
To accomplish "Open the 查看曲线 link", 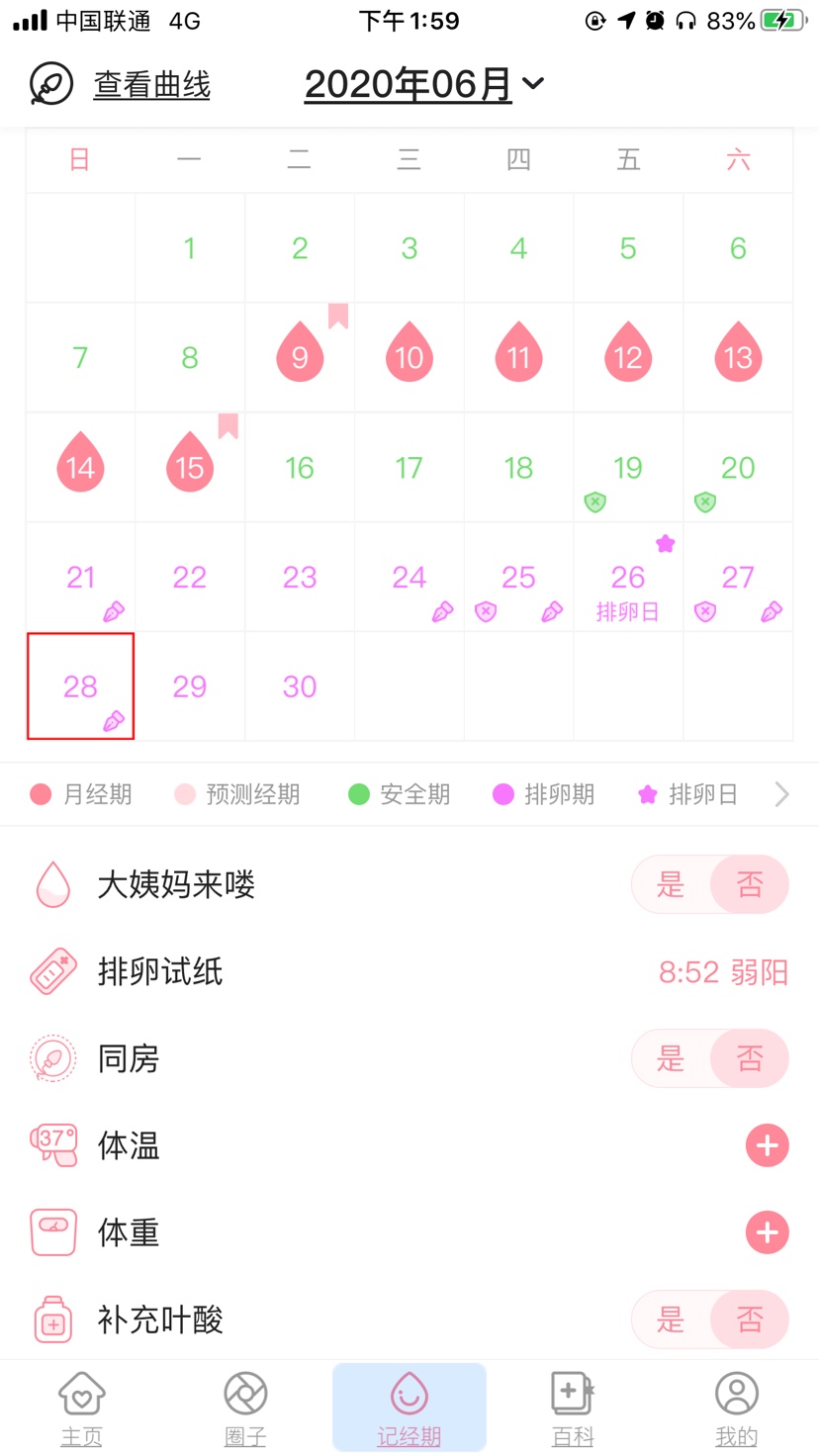I will pyautogui.click(x=151, y=85).
